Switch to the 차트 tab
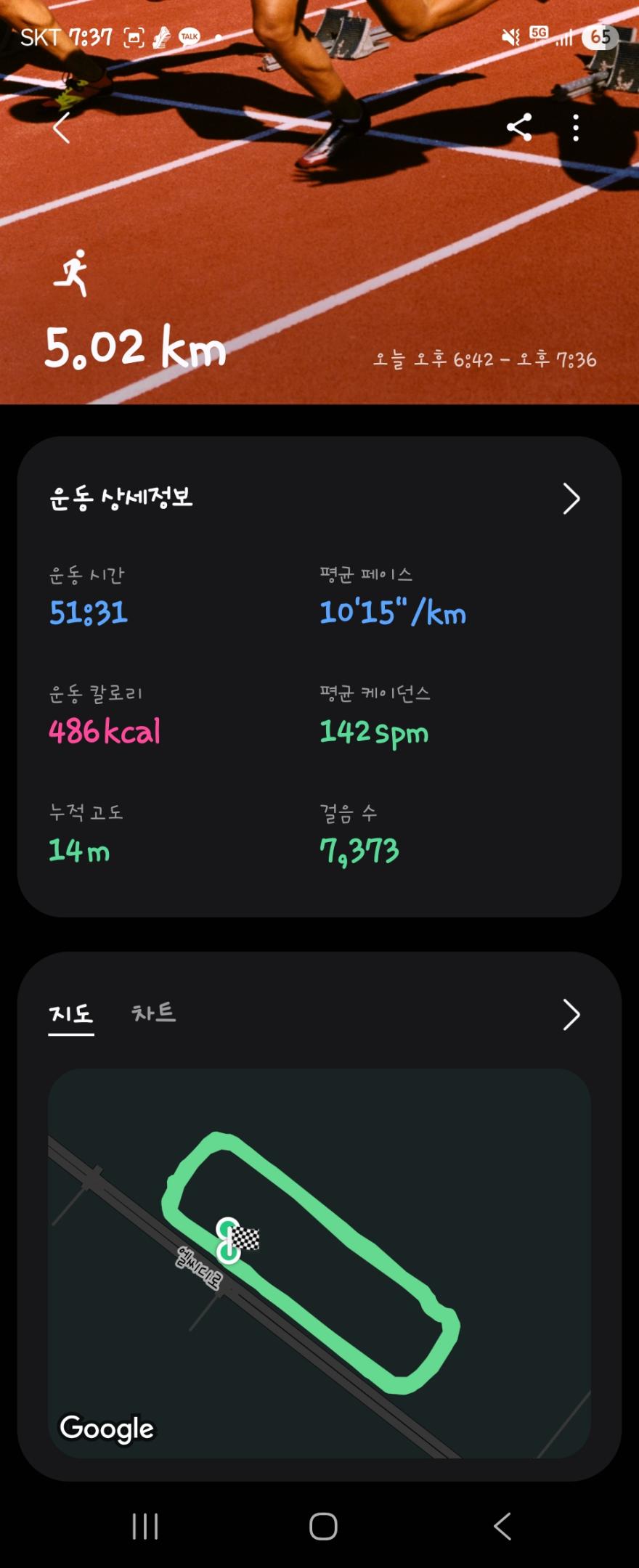The image size is (639, 1568). (153, 1013)
